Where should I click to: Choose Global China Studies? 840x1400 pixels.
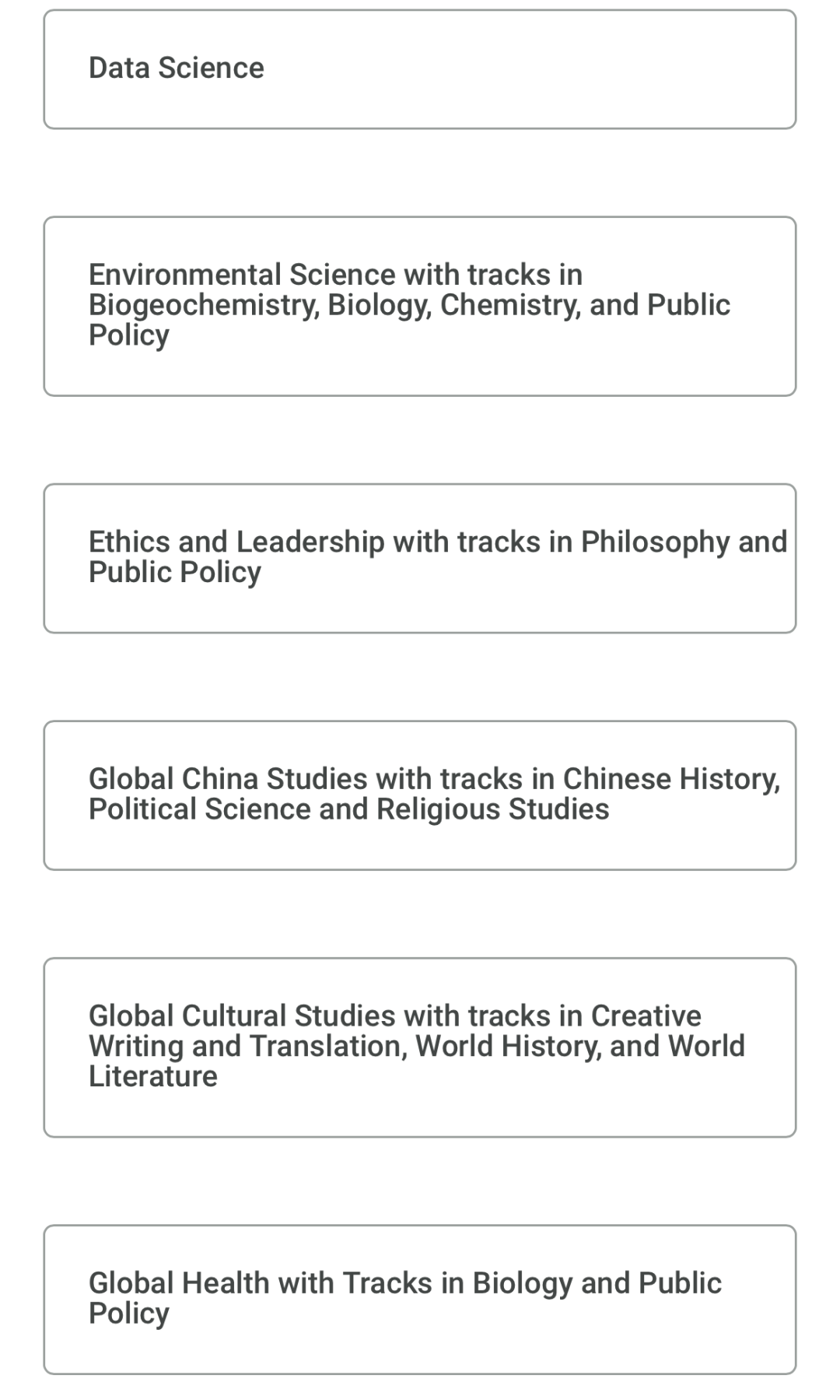(420, 795)
